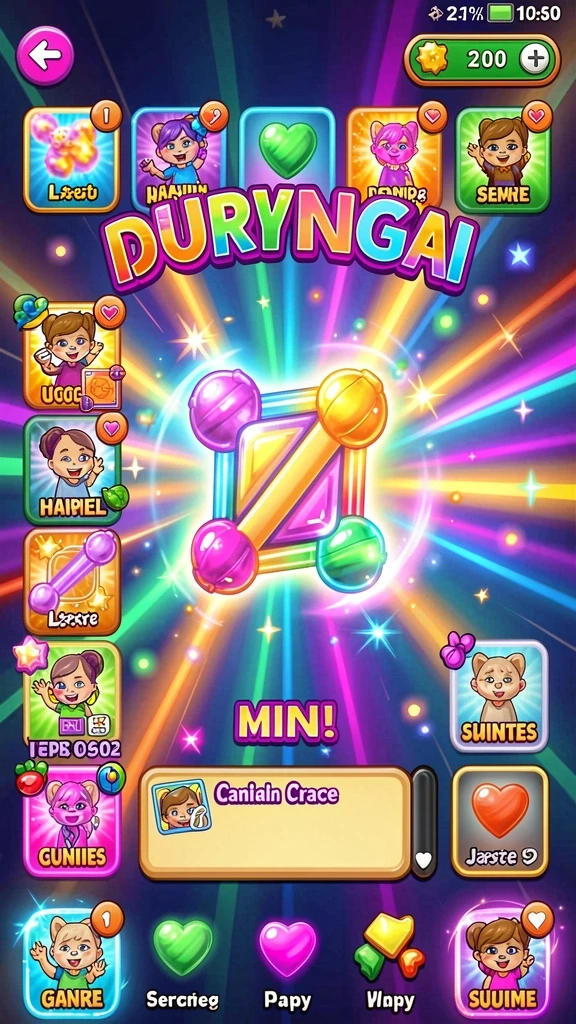Open the Papy pink heart tab
Viewport: 576px width, 1024px height.
(x=287, y=965)
